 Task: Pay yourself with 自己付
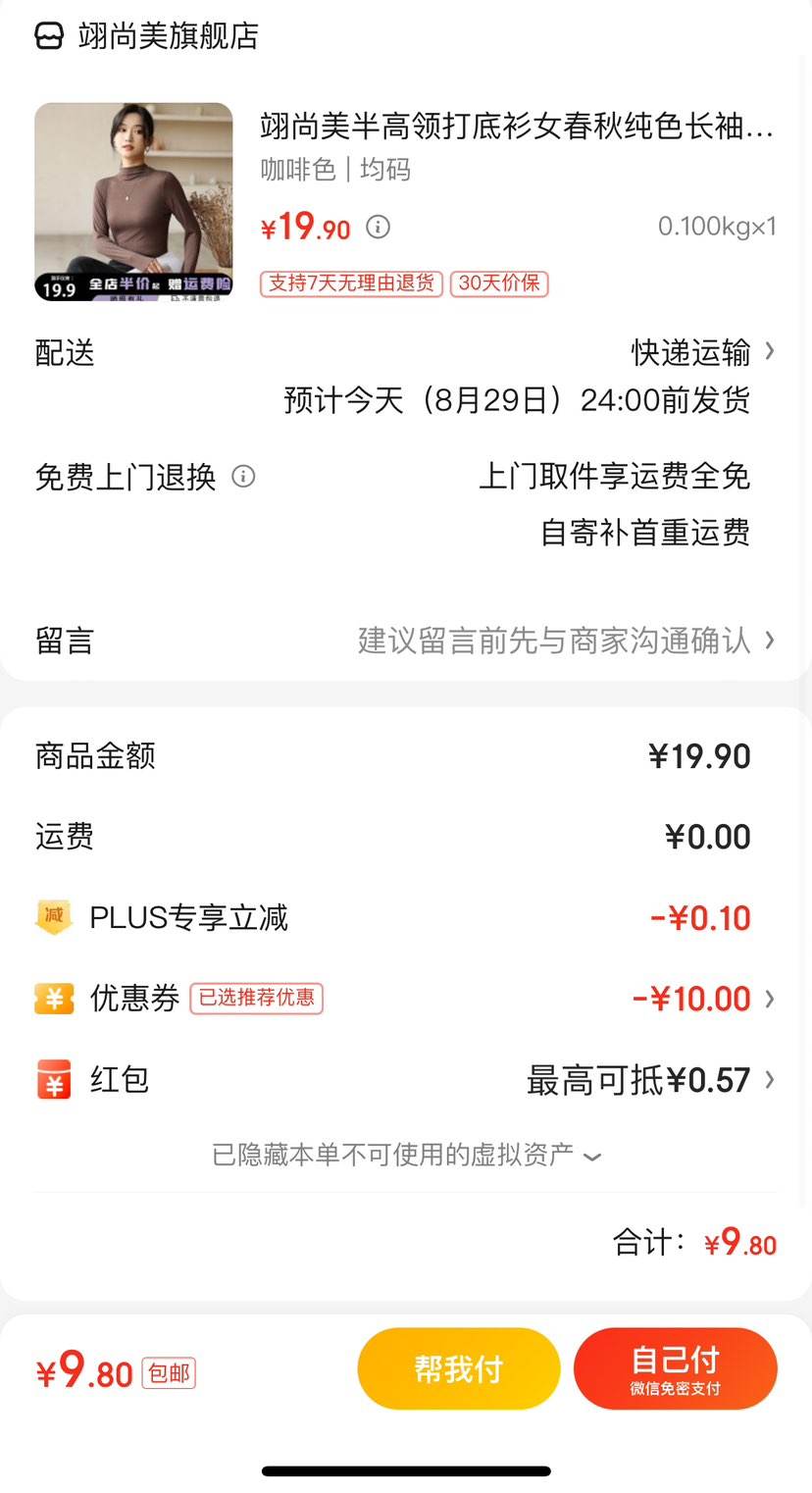pyautogui.click(x=676, y=1368)
